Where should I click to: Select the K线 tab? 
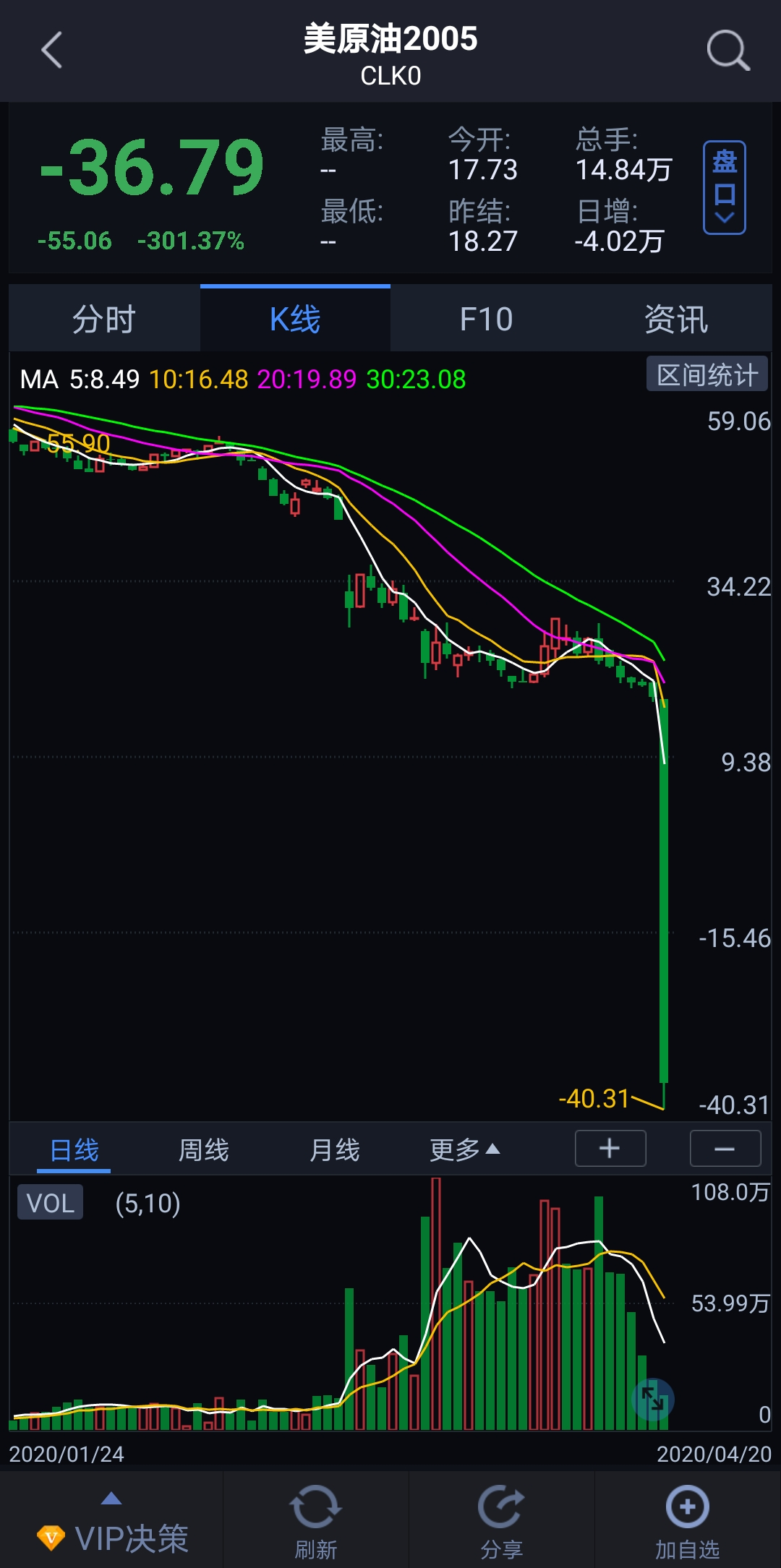(x=295, y=319)
